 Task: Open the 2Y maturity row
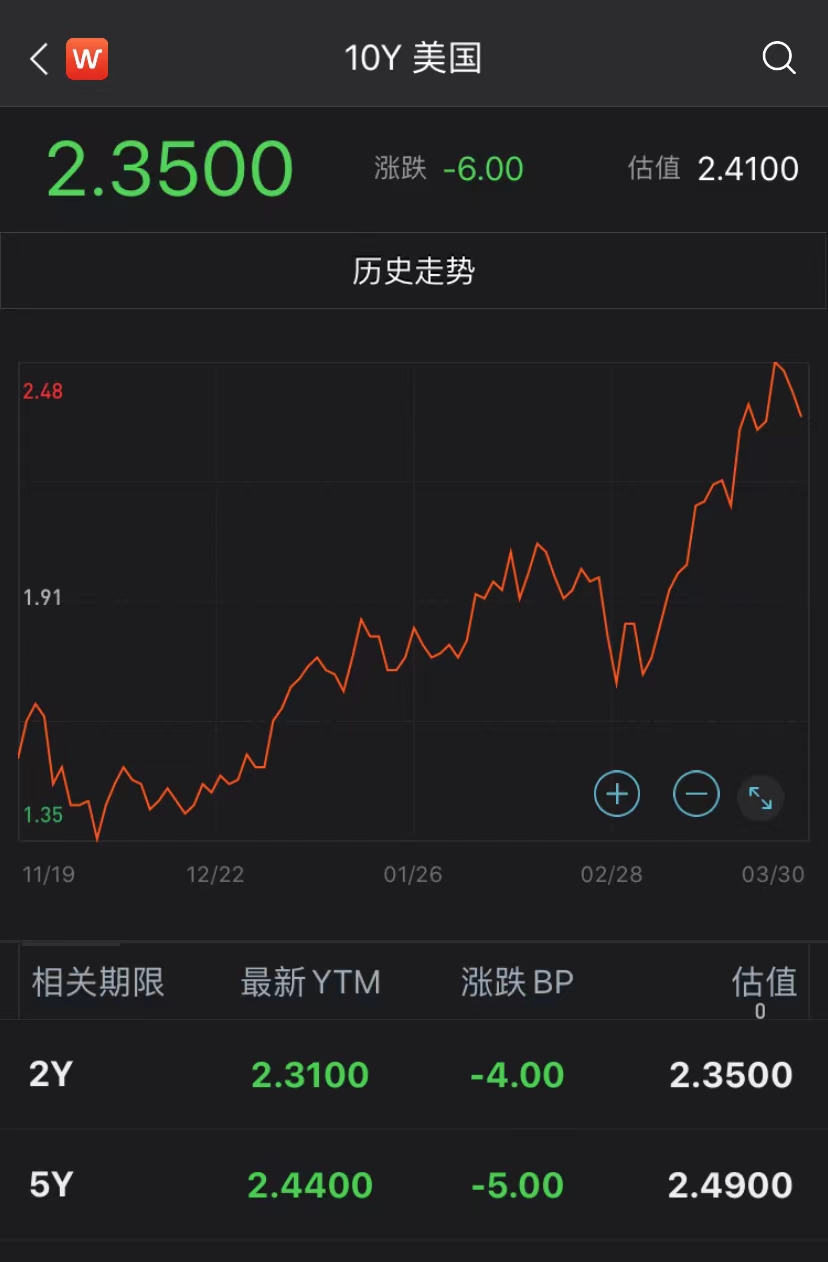pyautogui.click(x=413, y=1075)
